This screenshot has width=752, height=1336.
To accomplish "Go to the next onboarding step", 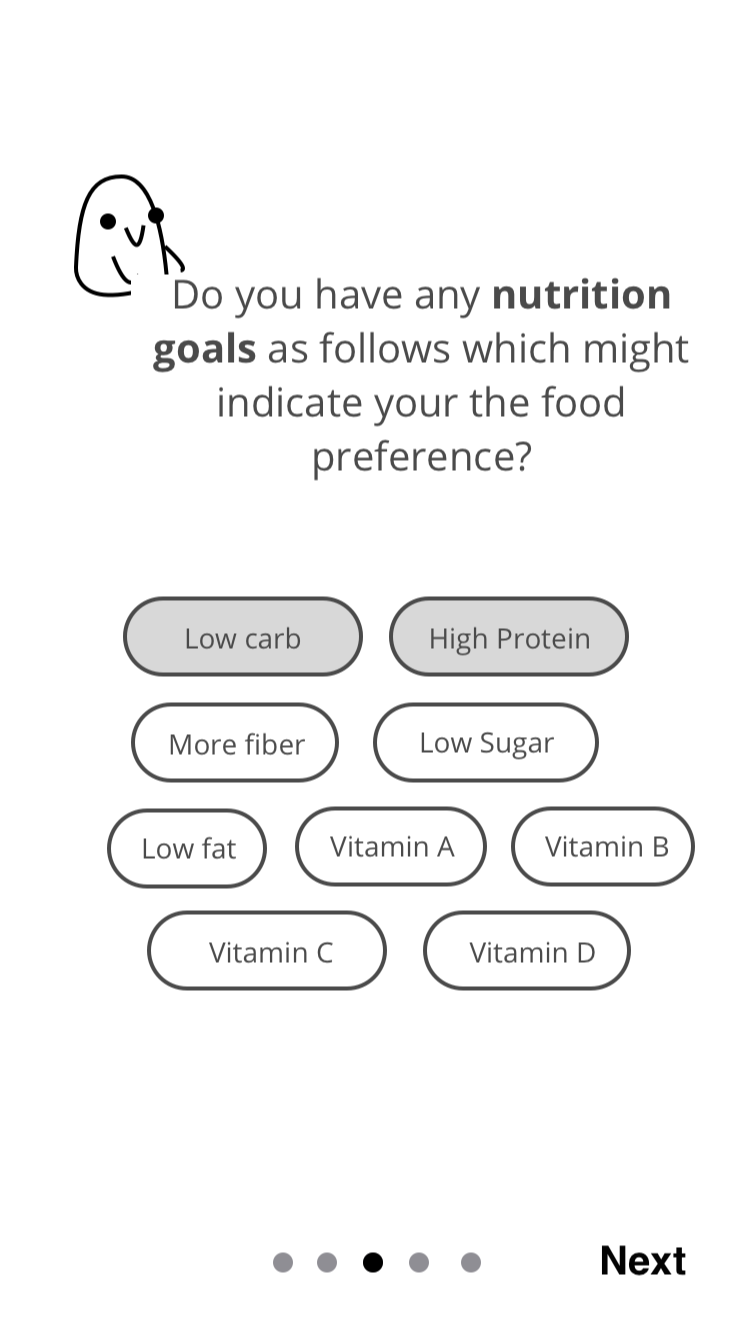I will 643,1261.
